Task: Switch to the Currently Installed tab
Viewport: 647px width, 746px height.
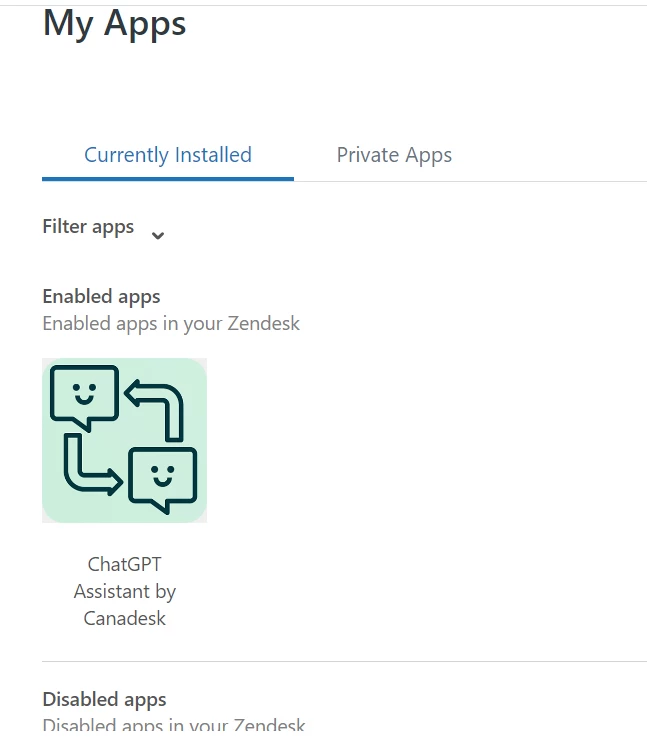Action: point(168,155)
